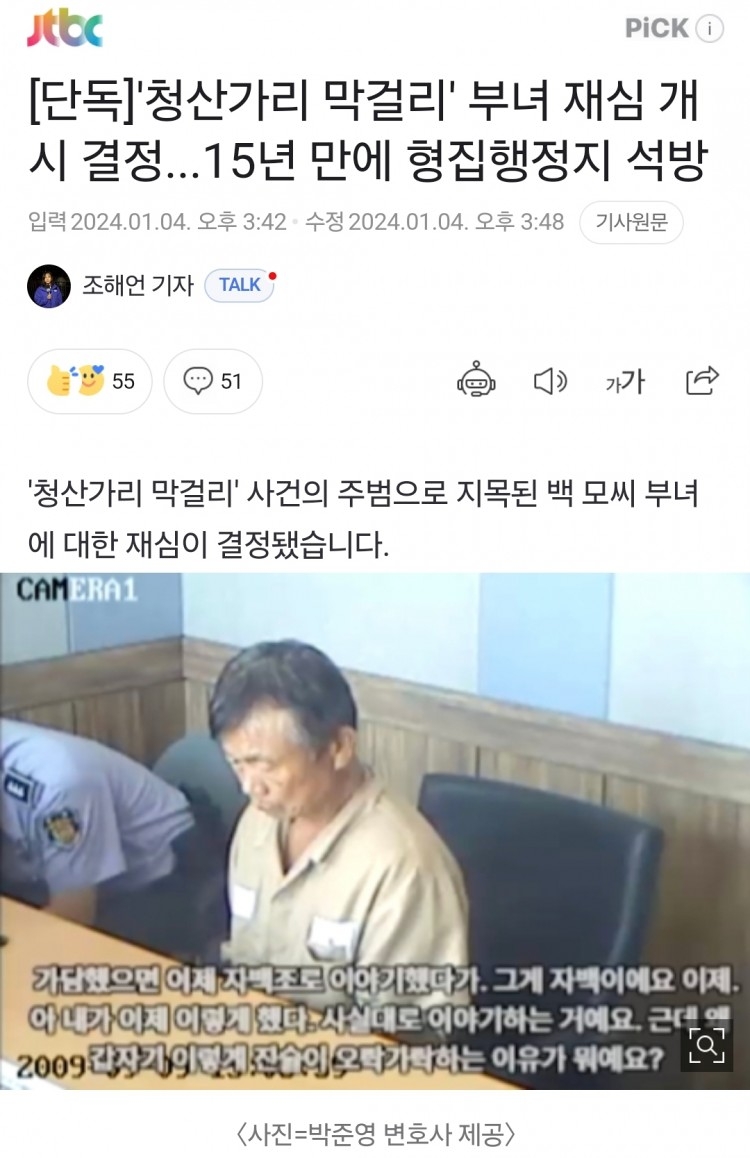The height and width of the screenshot is (1158, 750).
Task: Change the font size with 가가
Action: tap(625, 380)
